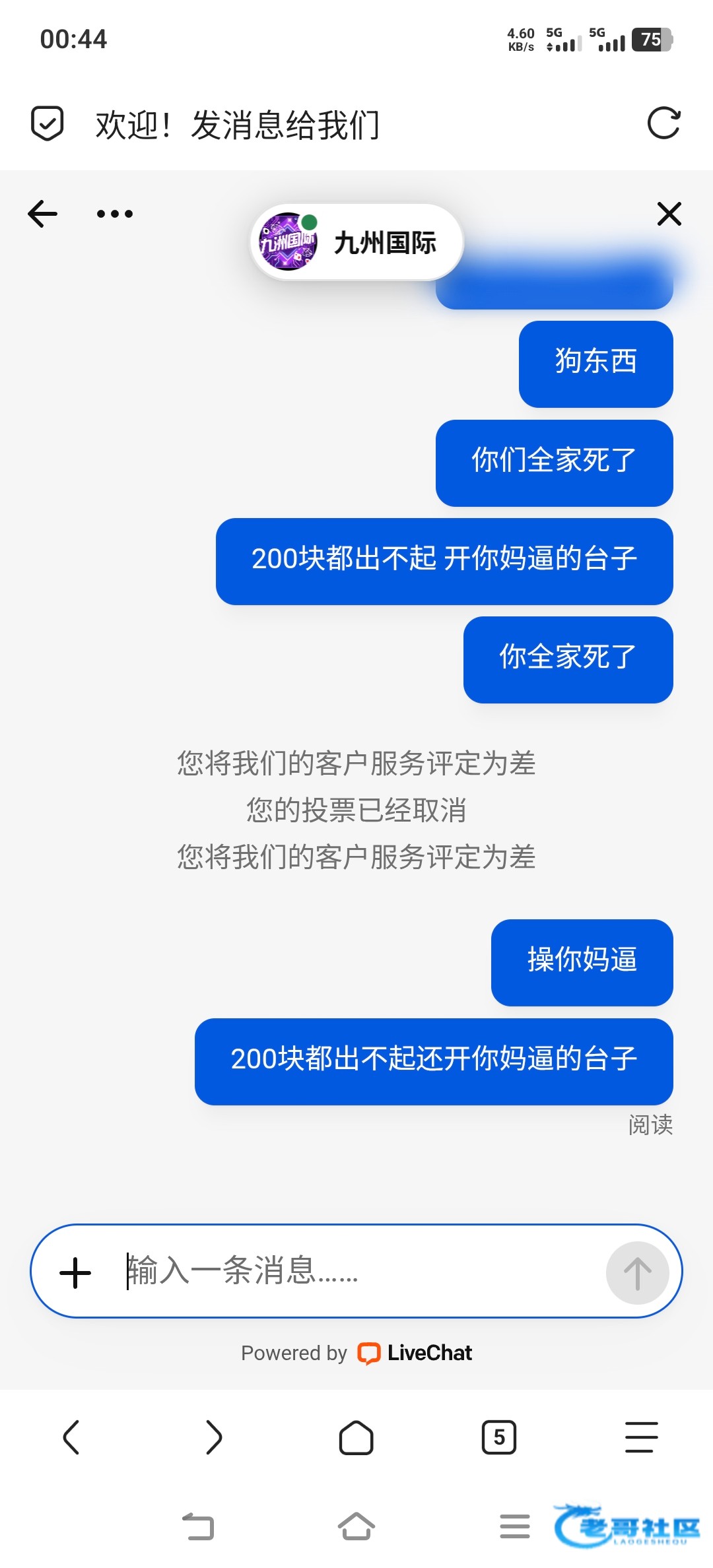Open the 九州国际 agent info chip

point(356,242)
